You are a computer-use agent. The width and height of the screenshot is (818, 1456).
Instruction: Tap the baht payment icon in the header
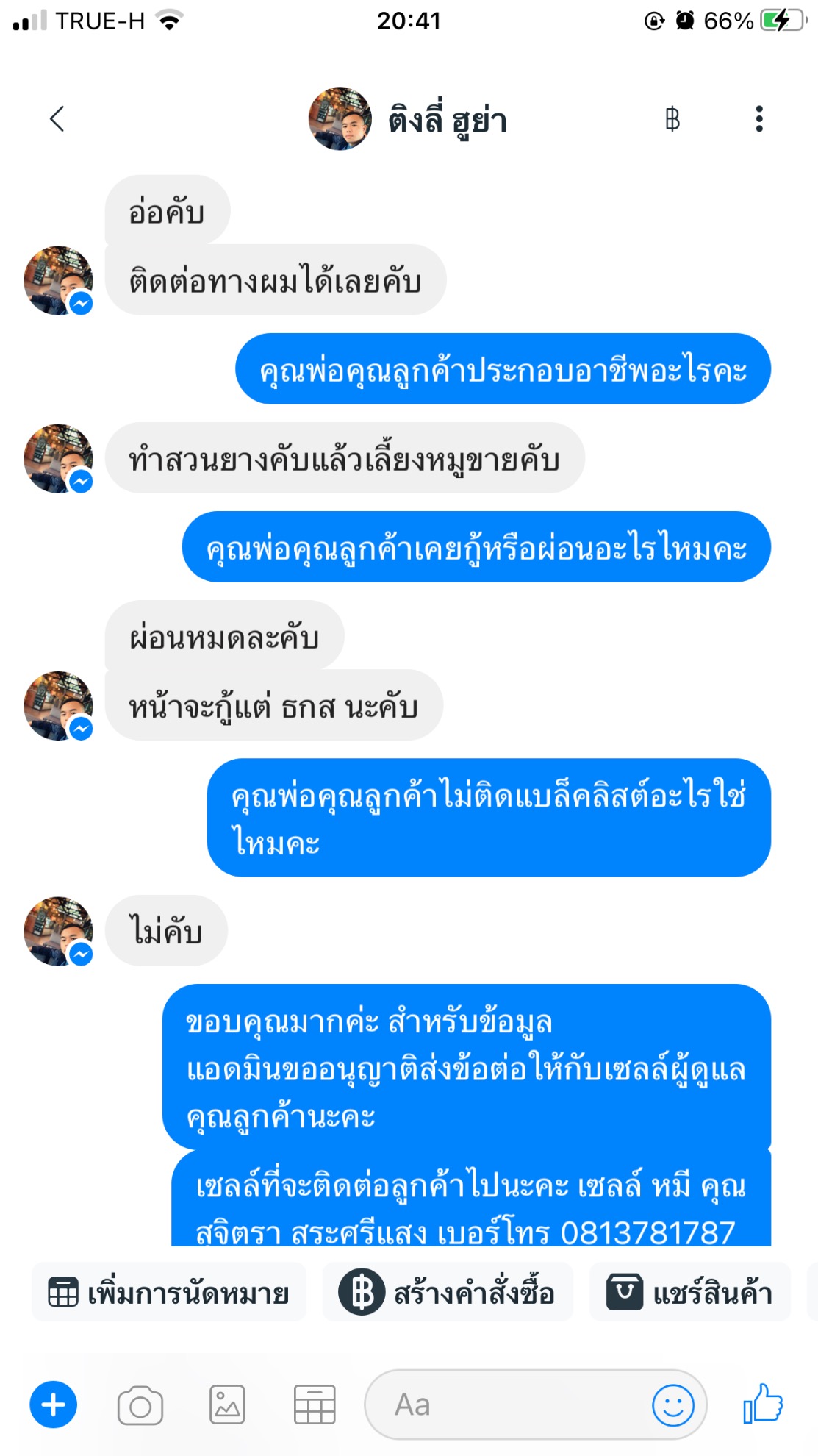point(672,118)
